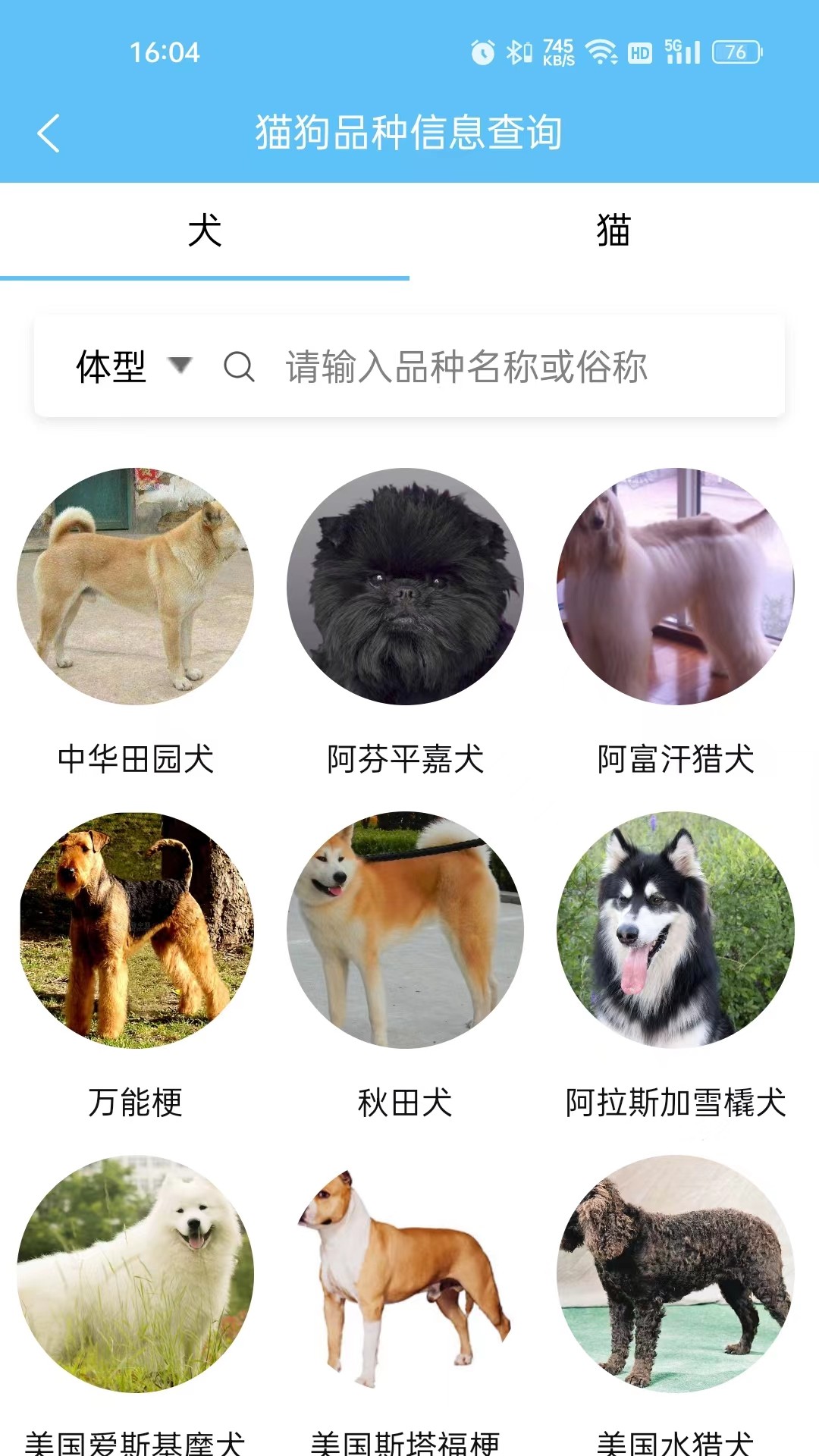Open the 中华田园犬 breed entry
The height and width of the screenshot is (1456, 819).
coord(135,587)
